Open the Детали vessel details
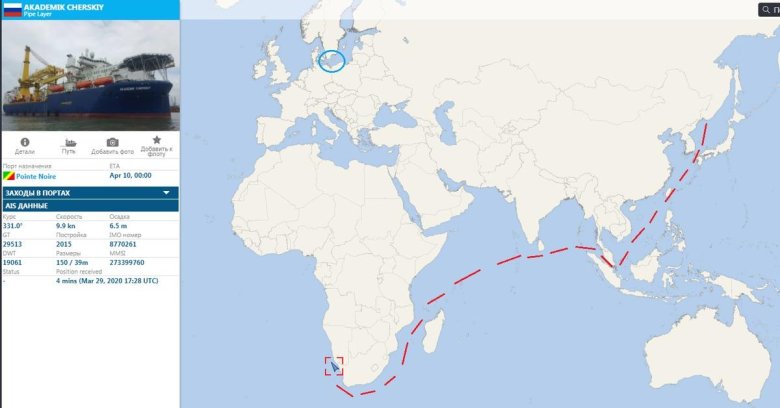780x408 pixels. (x=24, y=145)
